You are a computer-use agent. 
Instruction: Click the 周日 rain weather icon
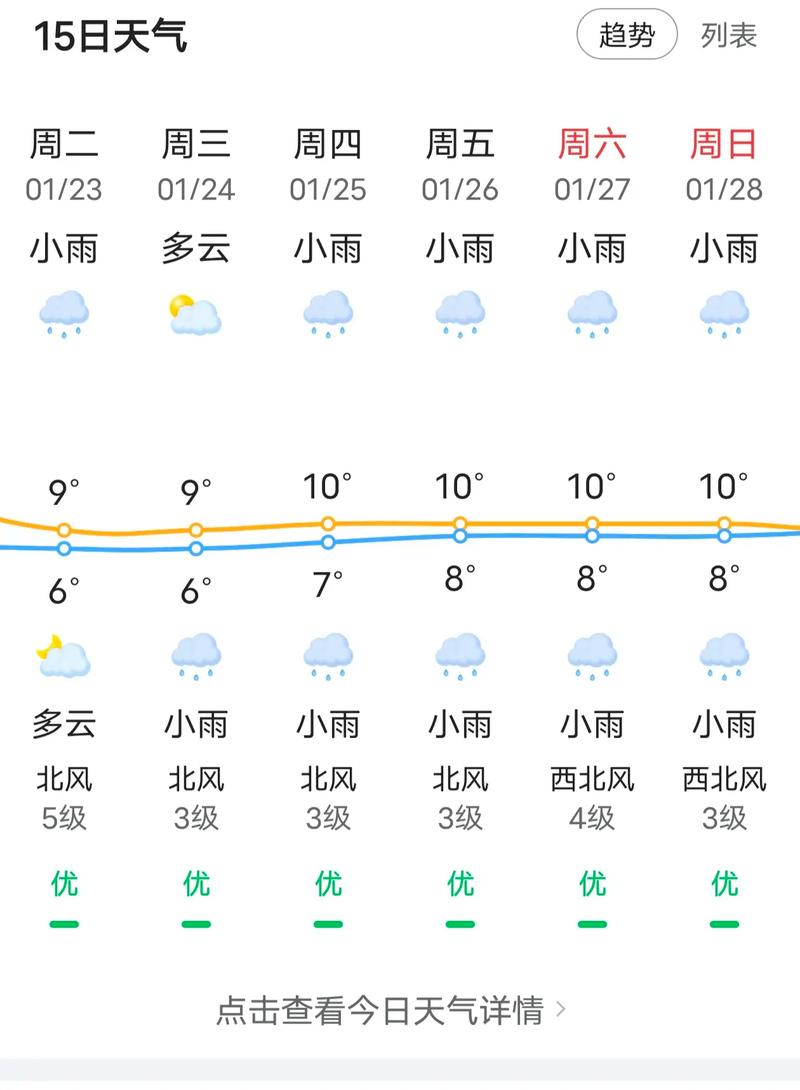[724, 312]
